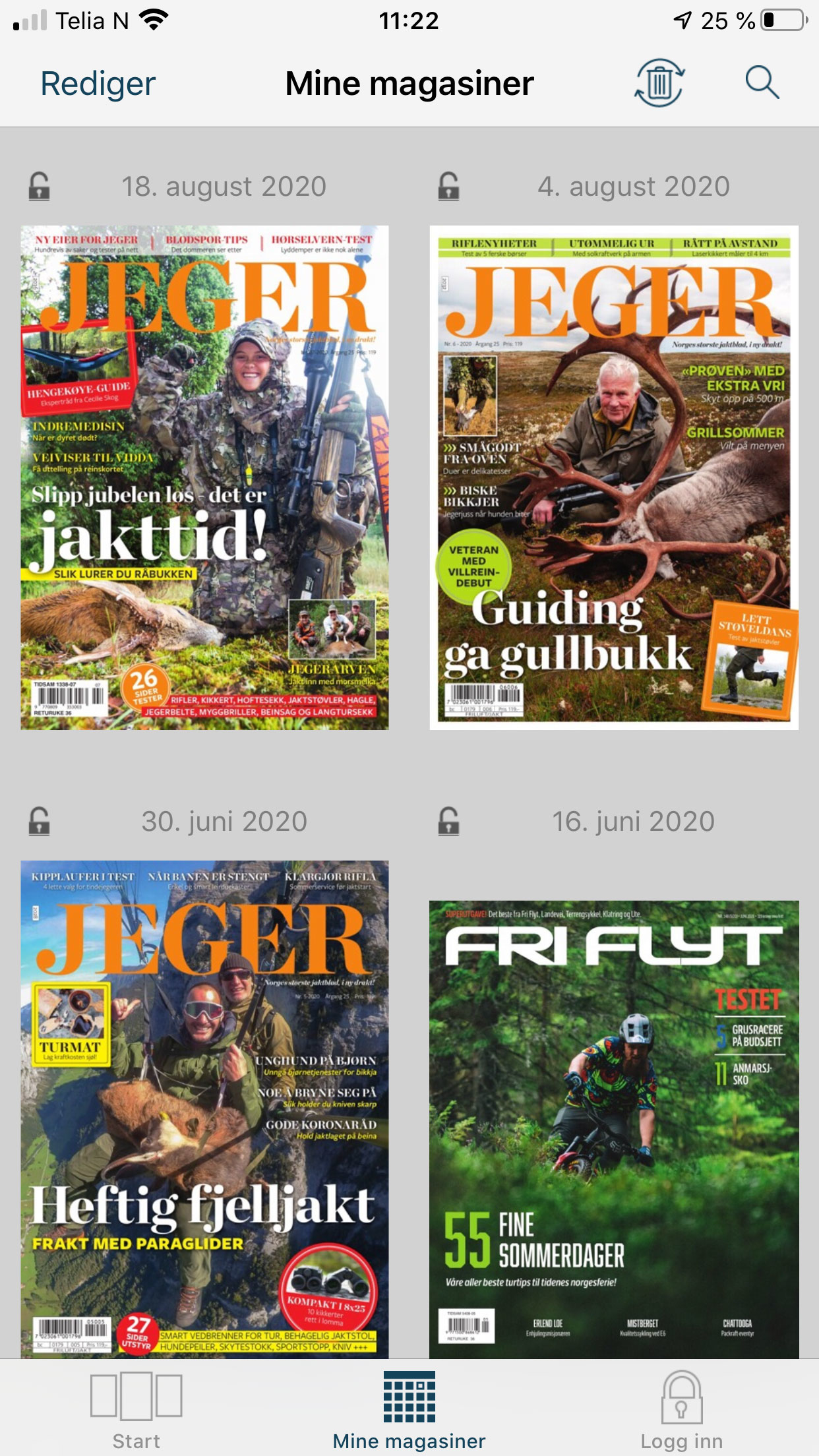Open the trash cleanup icon
The image size is (819, 1456).
pos(659,83)
